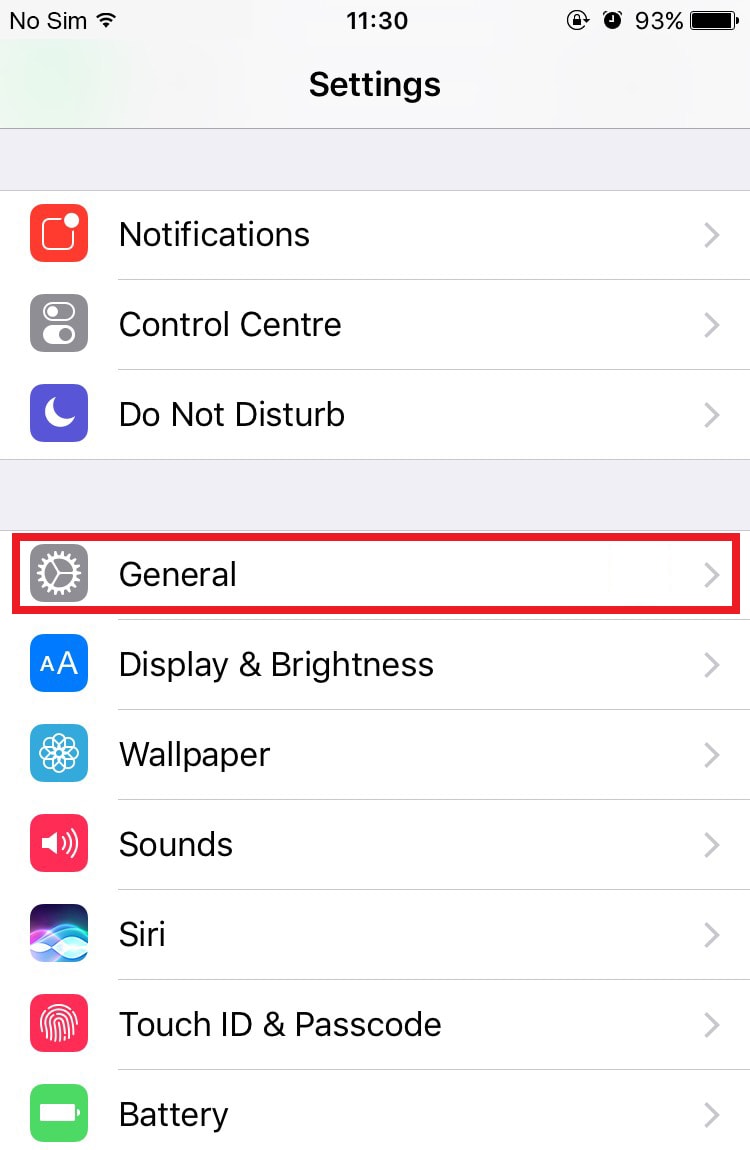This screenshot has height=1150, width=750.
Task: Open Notifications settings
Action: [375, 235]
